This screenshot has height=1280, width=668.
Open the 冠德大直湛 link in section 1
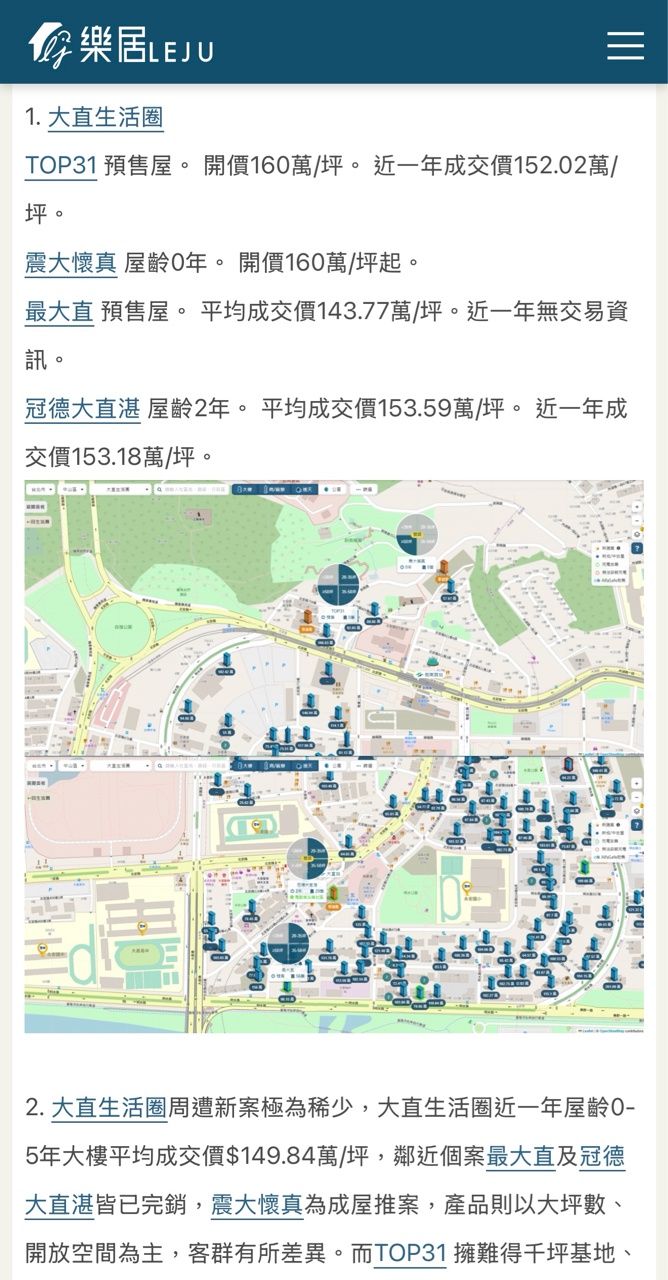pyautogui.click(x=83, y=408)
